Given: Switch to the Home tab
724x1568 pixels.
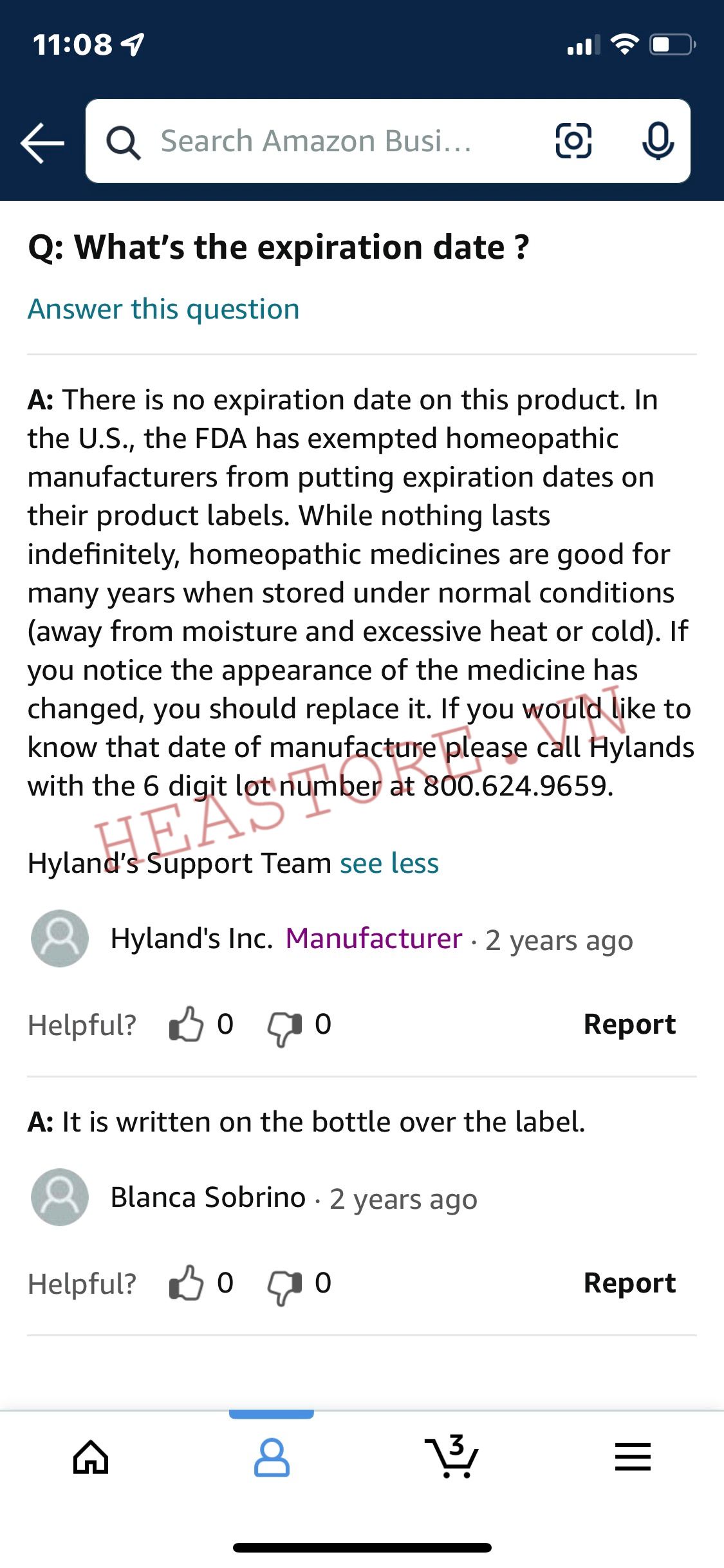Looking at the screenshot, I should click(x=91, y=1457).
